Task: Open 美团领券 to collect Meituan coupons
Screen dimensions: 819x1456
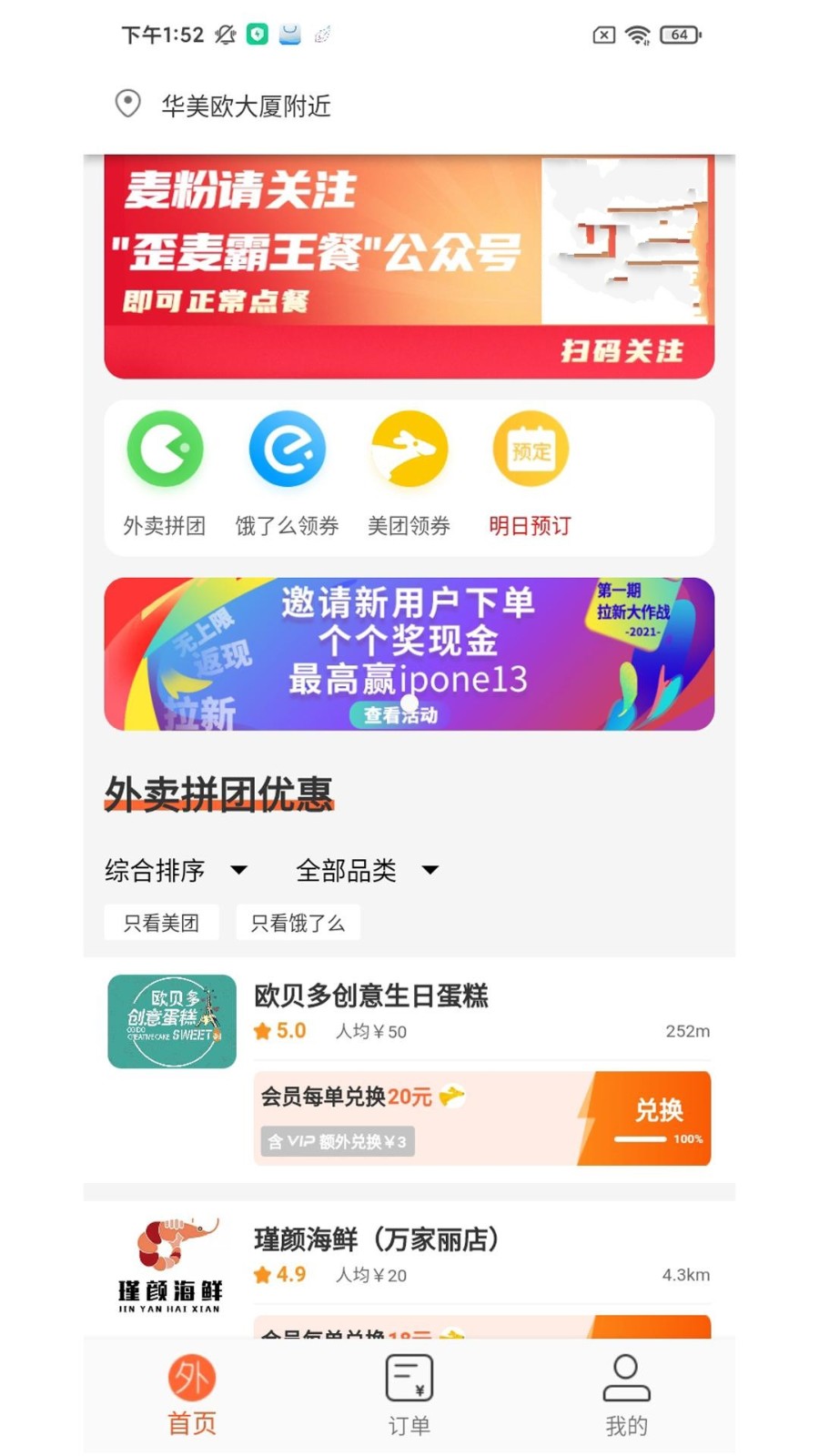Action: tap(409, 449)
